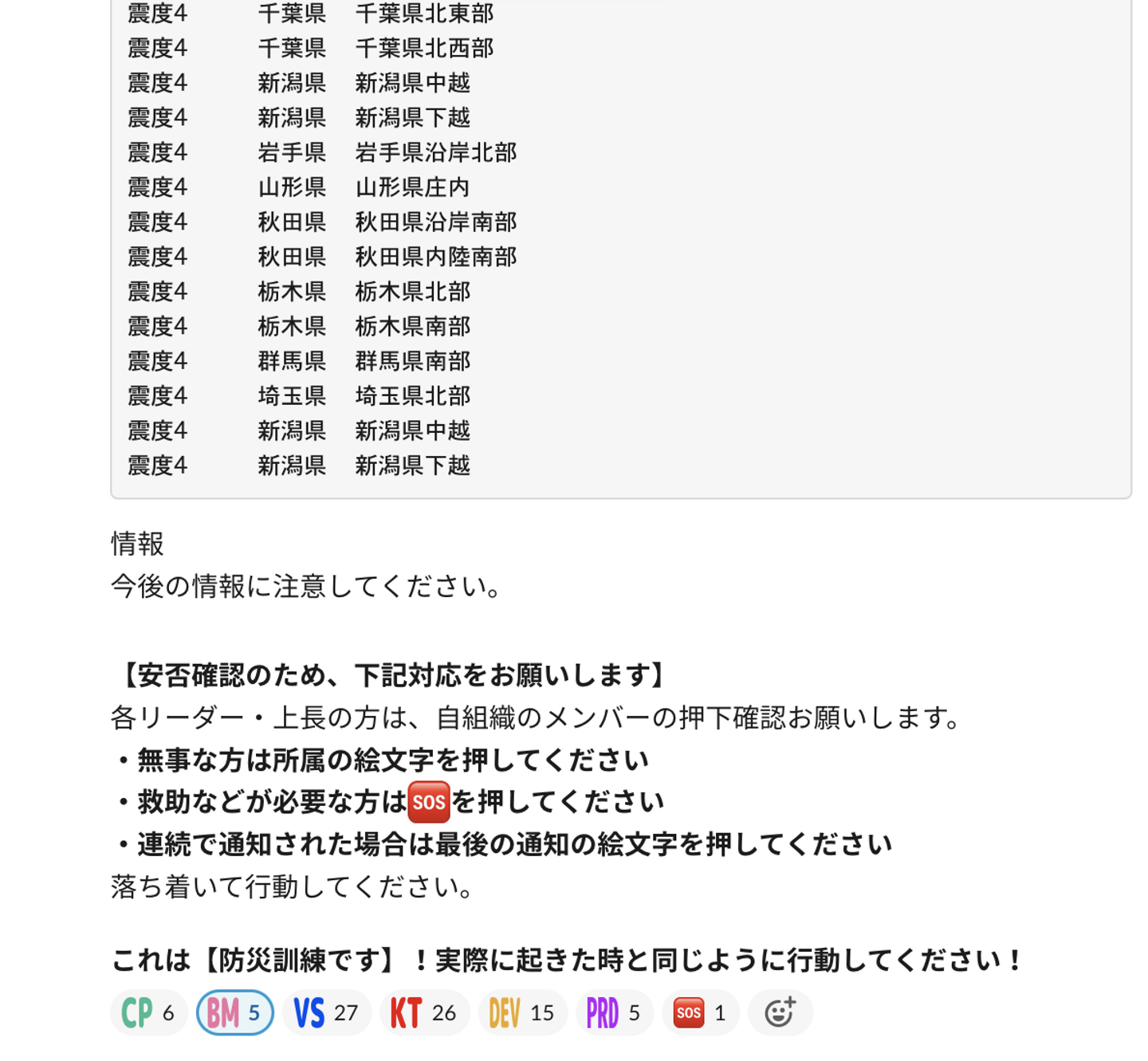Remove your BM reaction
The width and height of the screenshot is (1148, 1061).
(x=234, y=1012)
